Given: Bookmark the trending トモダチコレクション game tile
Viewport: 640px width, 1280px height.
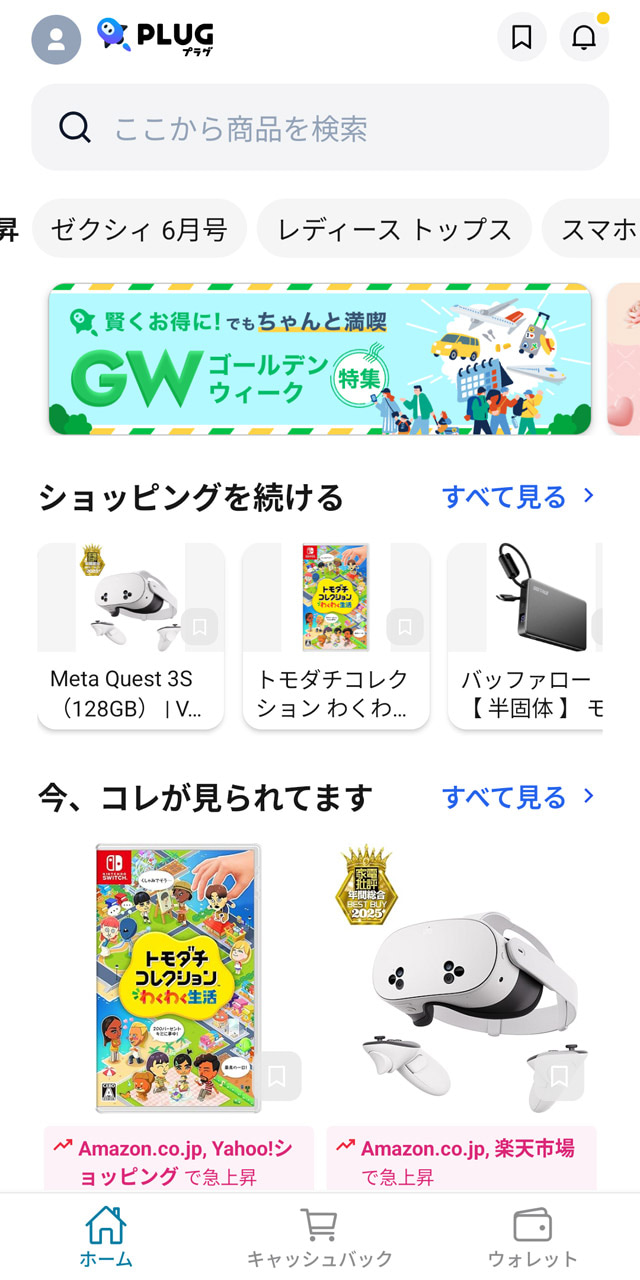Looking at the screenshot, I should (x=277, y=1076).
